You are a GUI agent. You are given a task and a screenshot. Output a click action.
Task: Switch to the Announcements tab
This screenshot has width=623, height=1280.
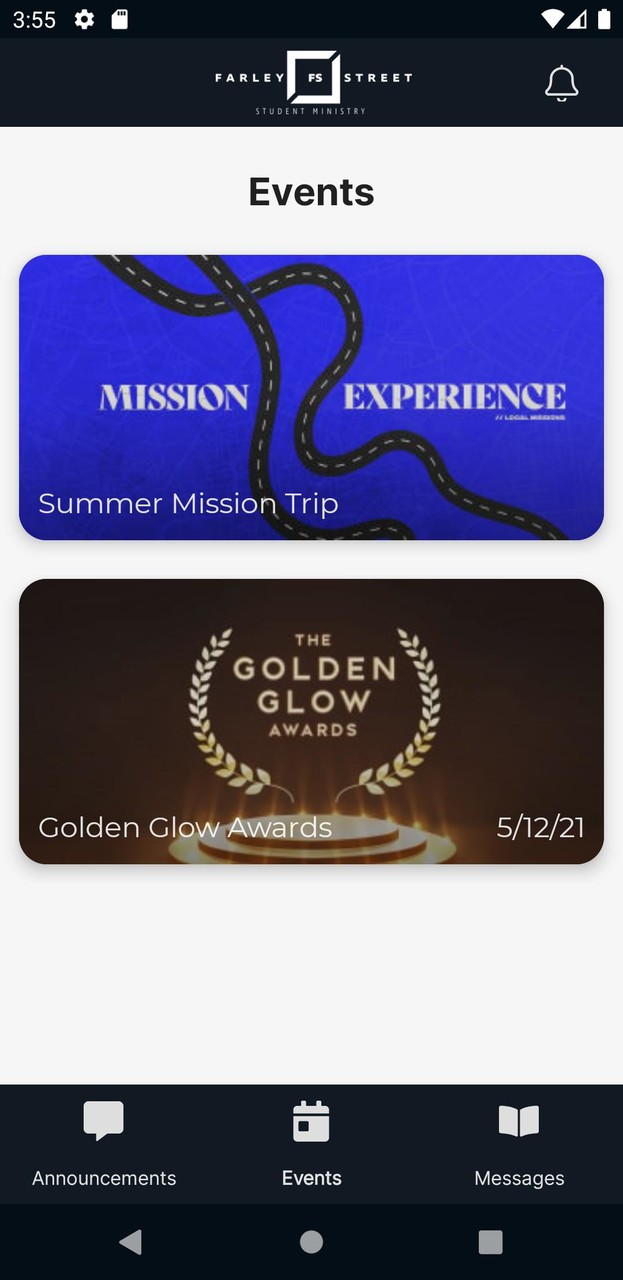(104, 1144)
